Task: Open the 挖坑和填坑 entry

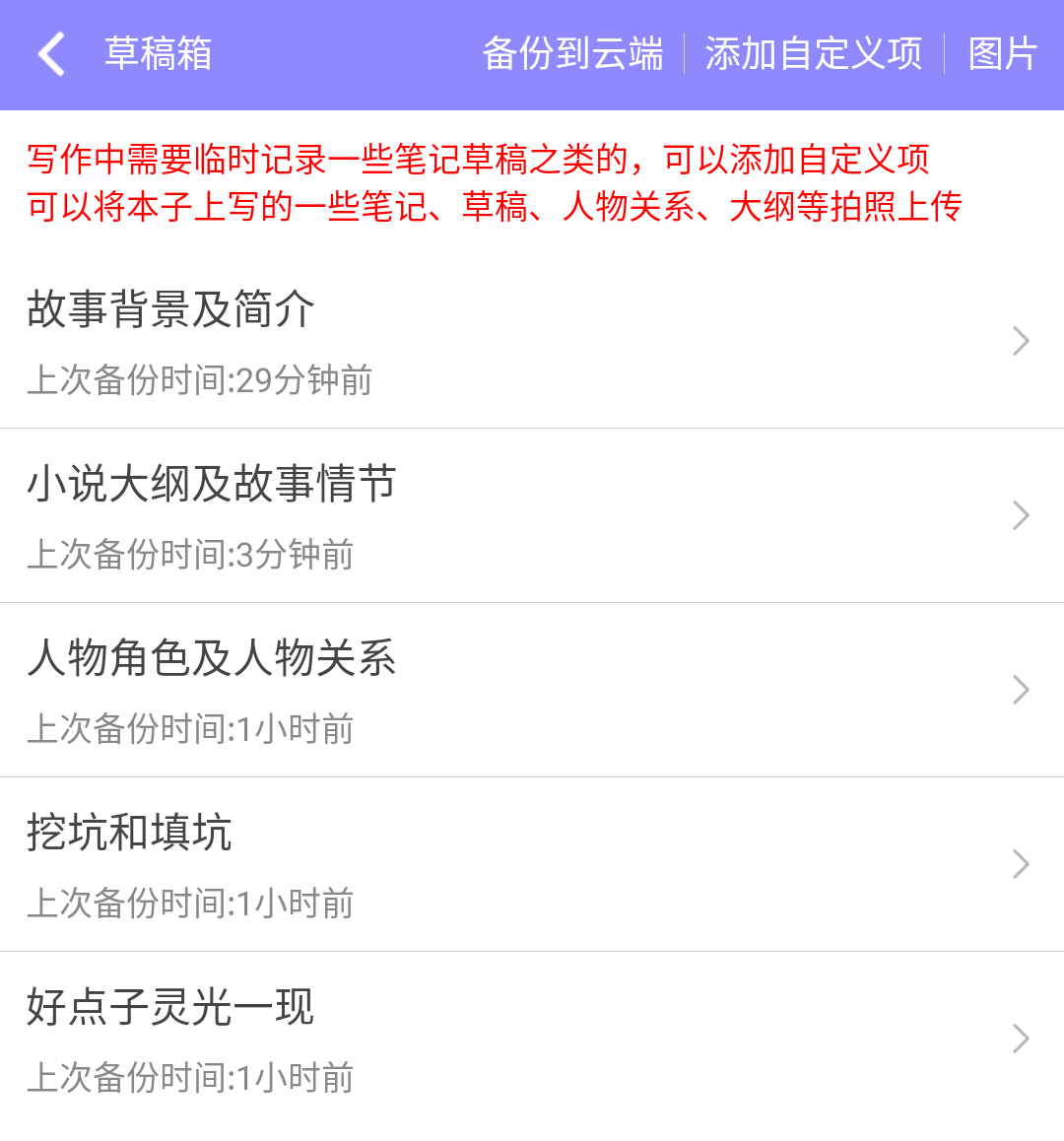Action: (x=532, y=865)
